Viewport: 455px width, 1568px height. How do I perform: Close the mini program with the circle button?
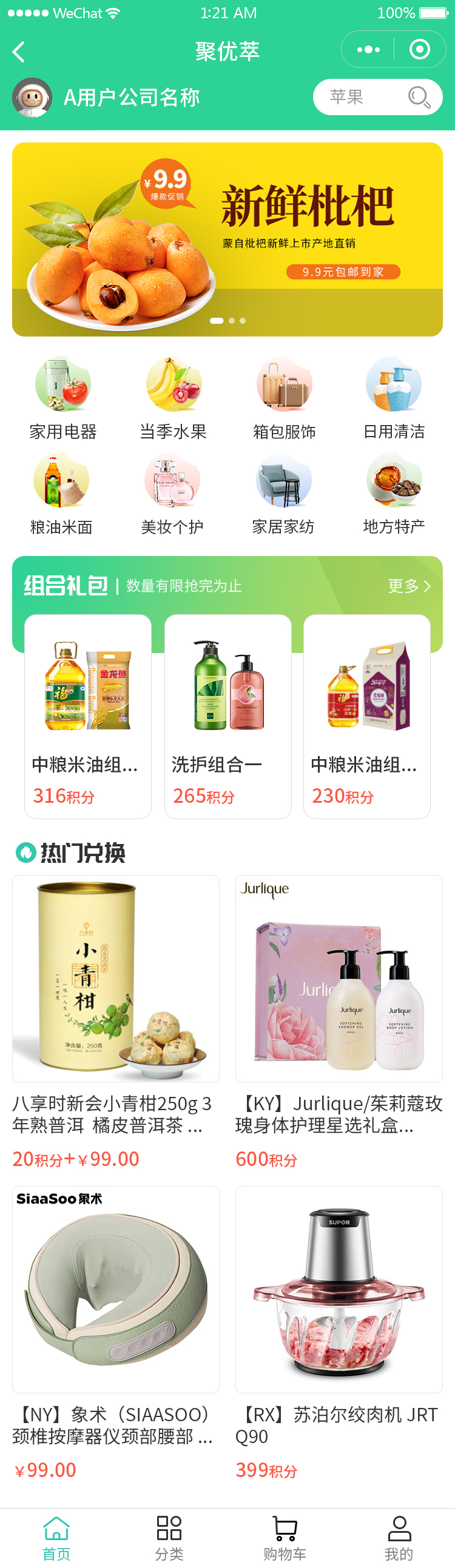tap(419, 50)
